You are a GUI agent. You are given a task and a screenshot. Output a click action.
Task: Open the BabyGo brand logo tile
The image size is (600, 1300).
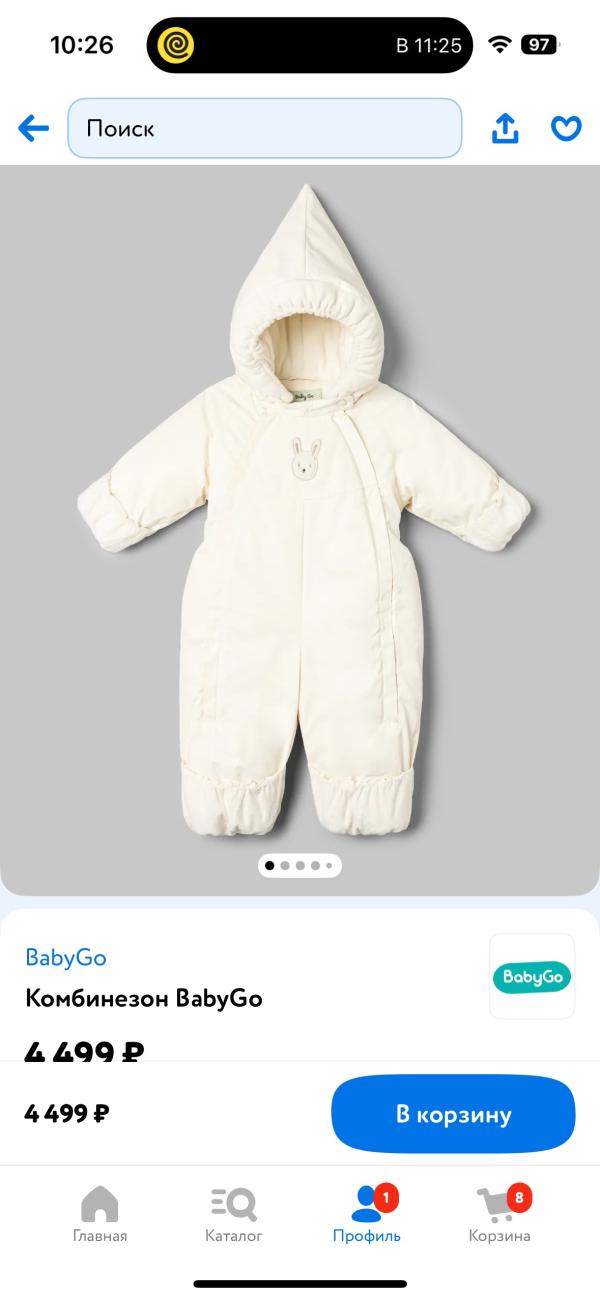(531, 976)
